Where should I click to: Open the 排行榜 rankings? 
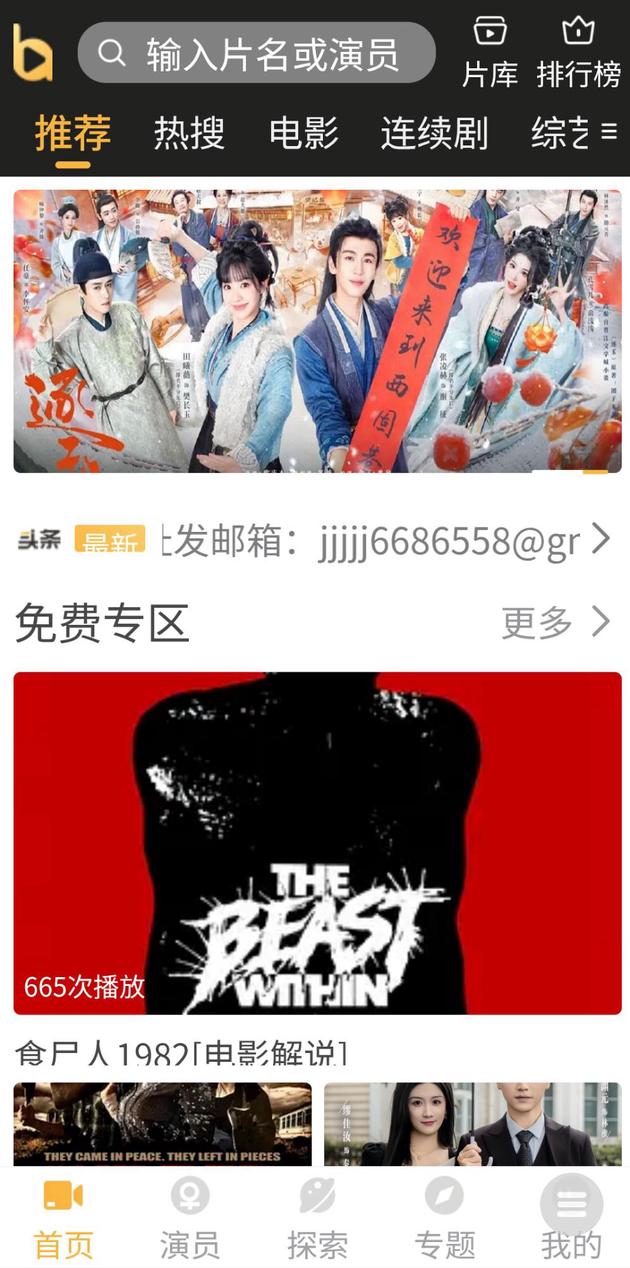coord(578,52)
